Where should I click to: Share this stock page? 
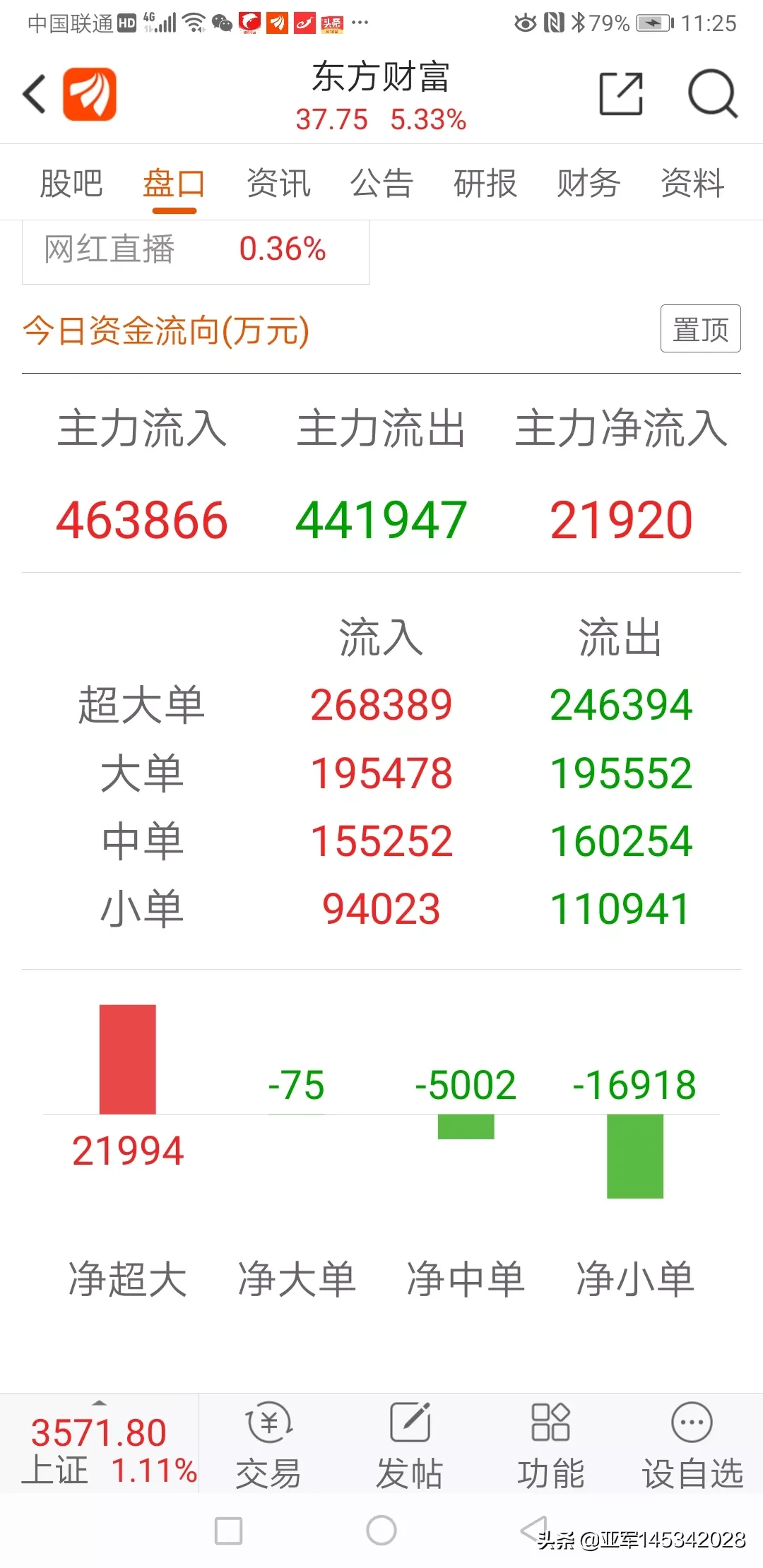pyautogui.click(x=621, y=93)
